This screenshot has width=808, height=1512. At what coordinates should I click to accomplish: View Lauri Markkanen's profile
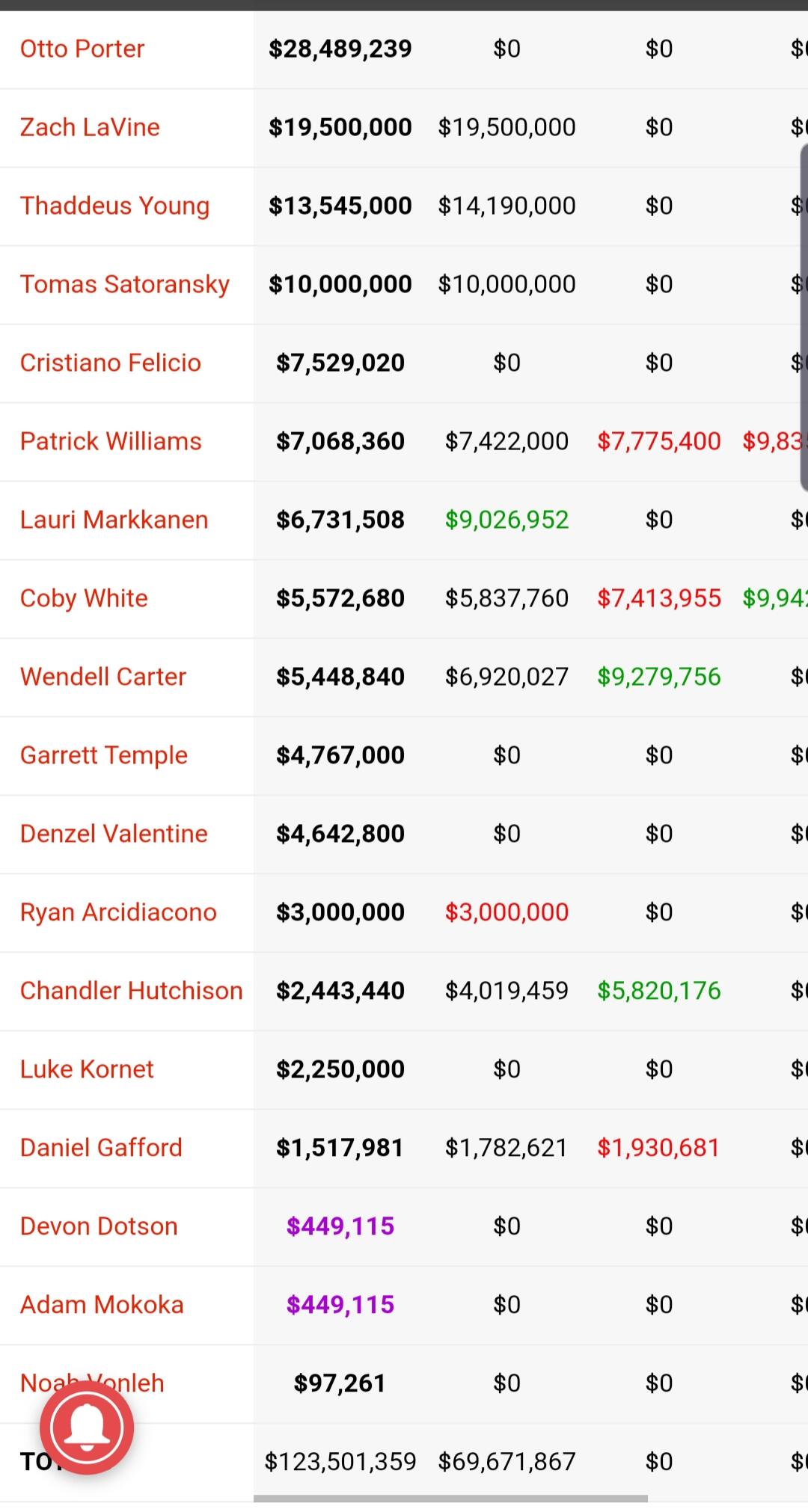pos(114,520)
